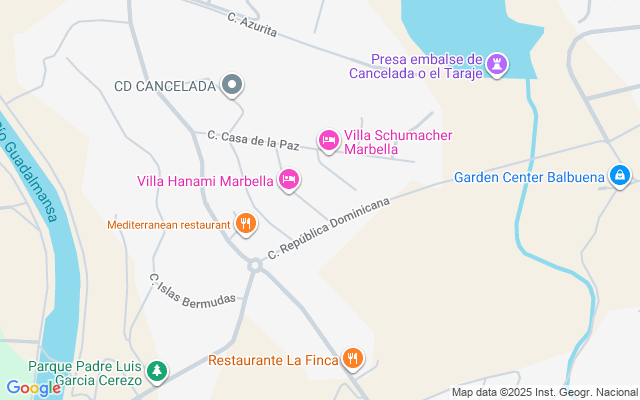Select Parque Padre Luis Garcia Cerezo marker
Image resolution: width=640 pixels, height=400 pixels.
pyautogui.click(x=157, y=372)
